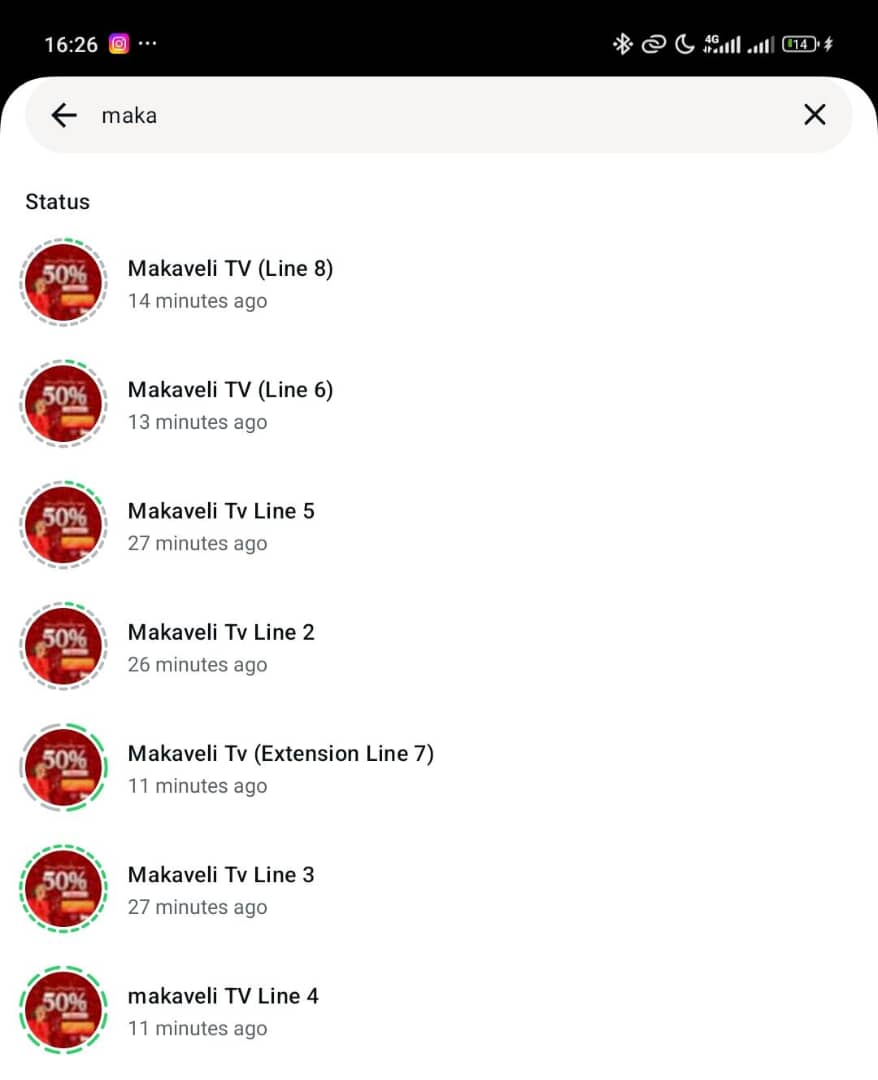Clear the search text 'maka'
Screen dimensions: 878x1080
(x=814, y=115)
